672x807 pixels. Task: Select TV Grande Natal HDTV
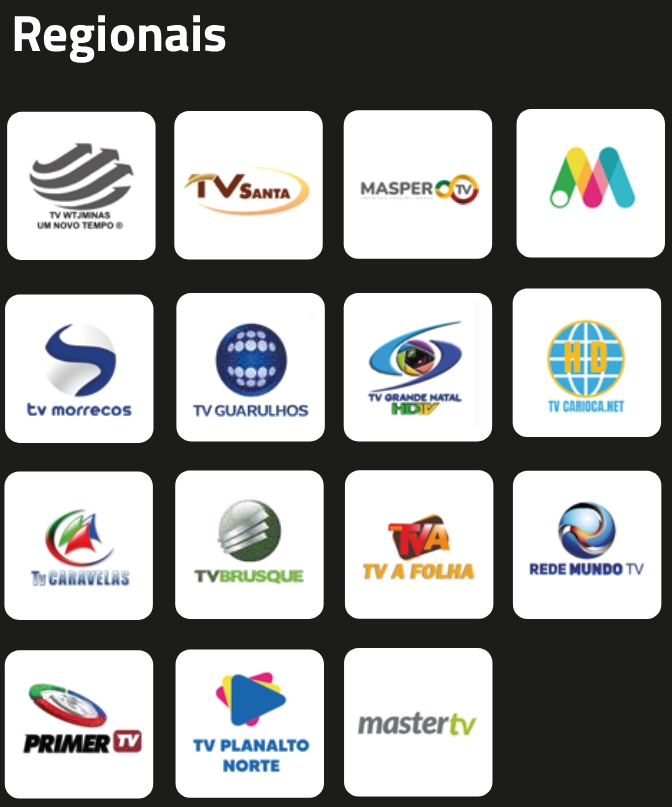[x=418, y=367]
